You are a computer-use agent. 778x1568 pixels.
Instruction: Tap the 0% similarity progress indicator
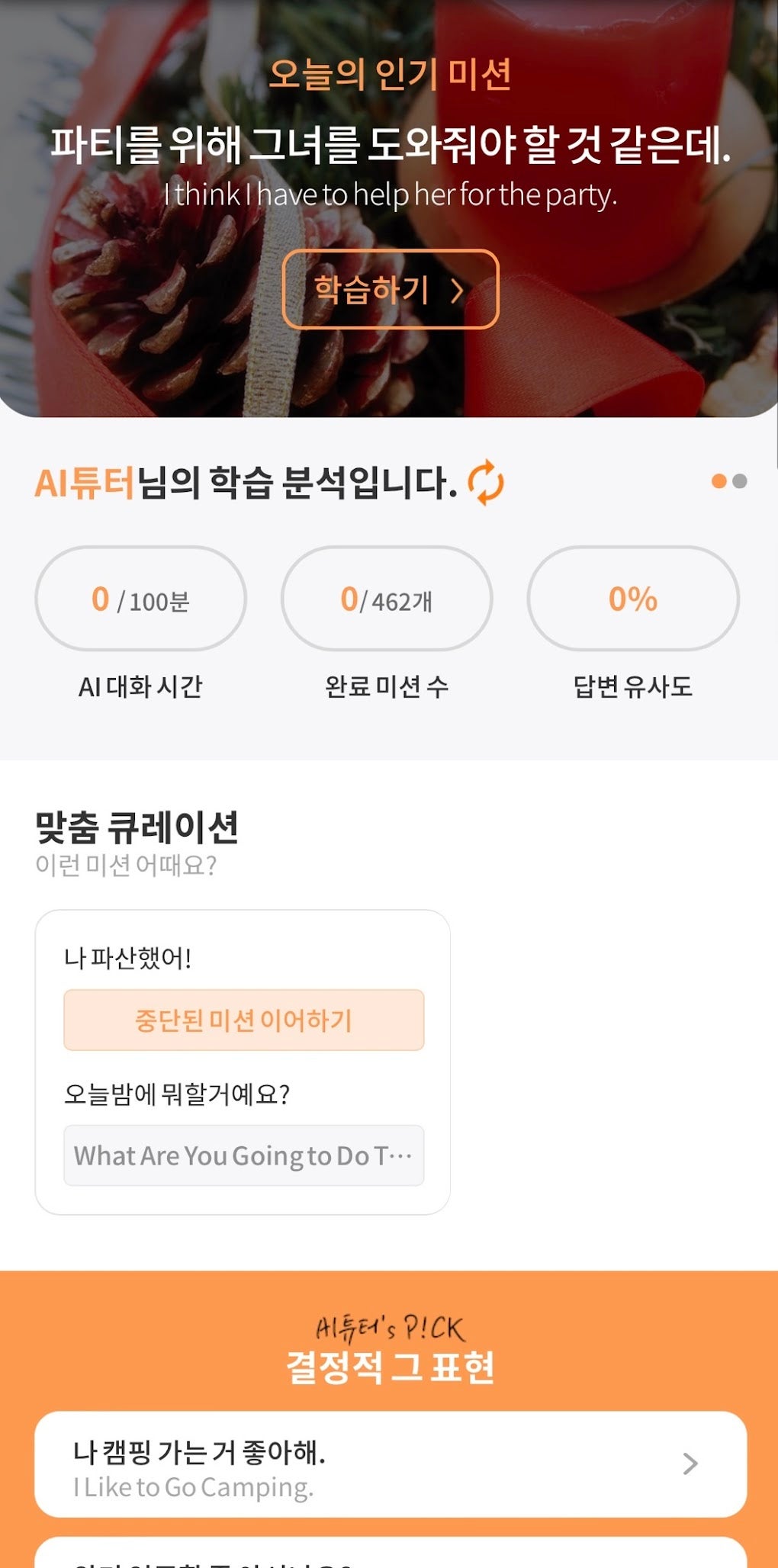(x=632, y=599)
